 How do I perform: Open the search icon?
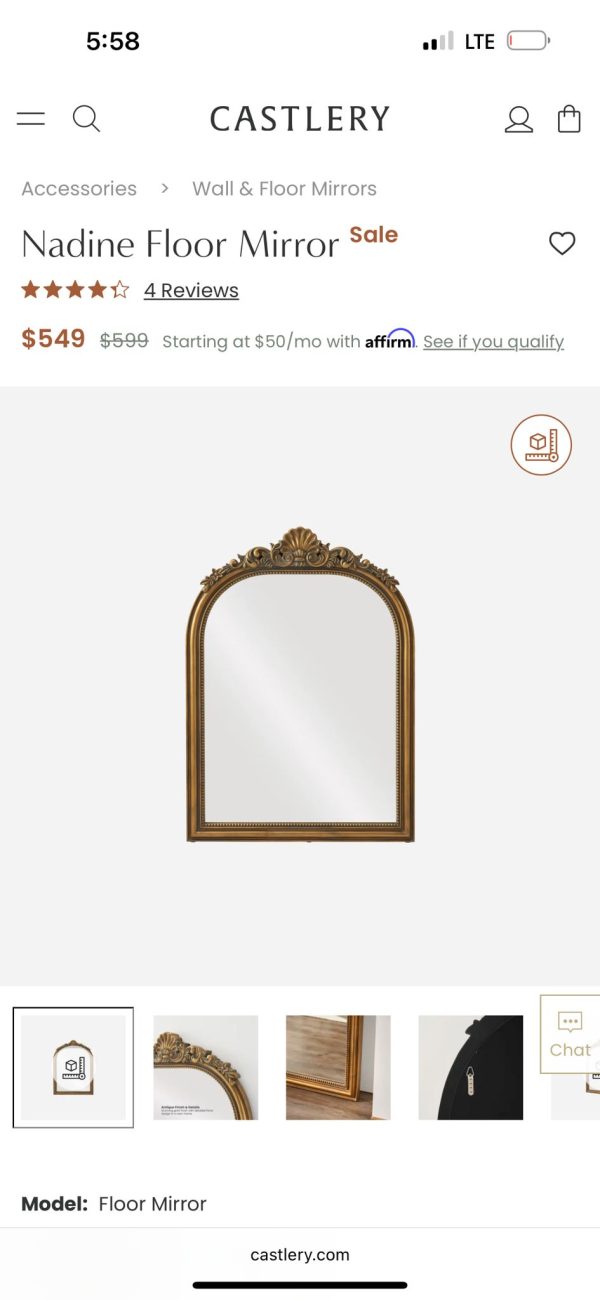point(86,119)
